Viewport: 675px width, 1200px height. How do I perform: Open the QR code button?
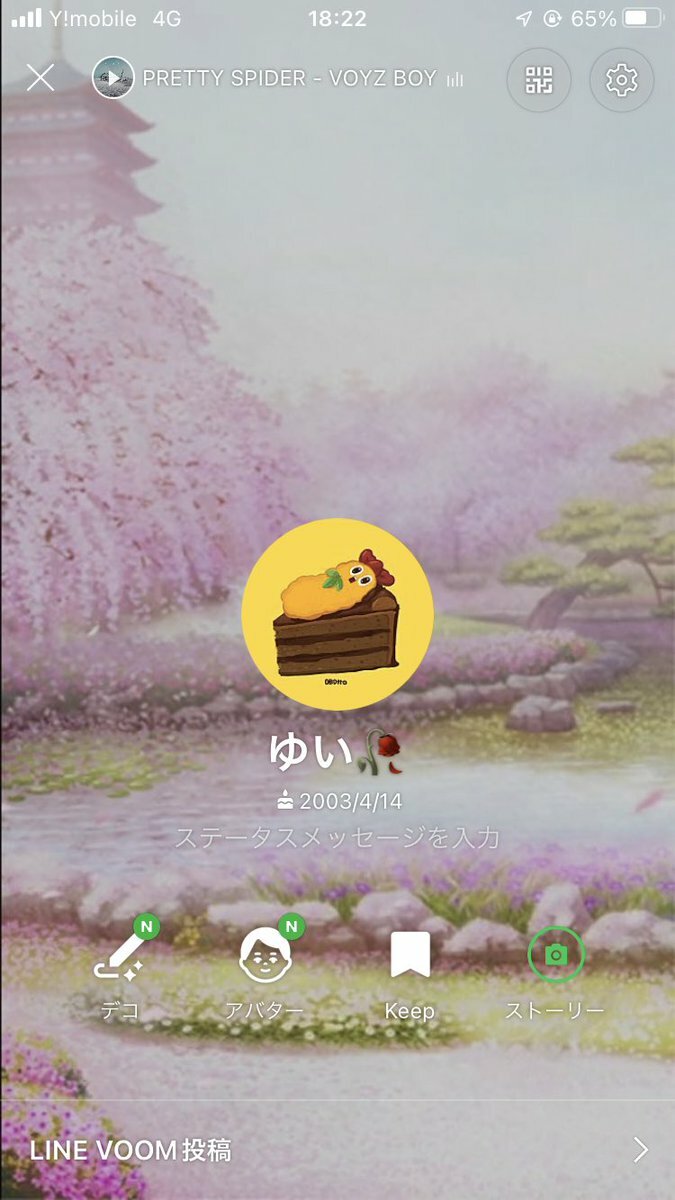pos(539,78)
